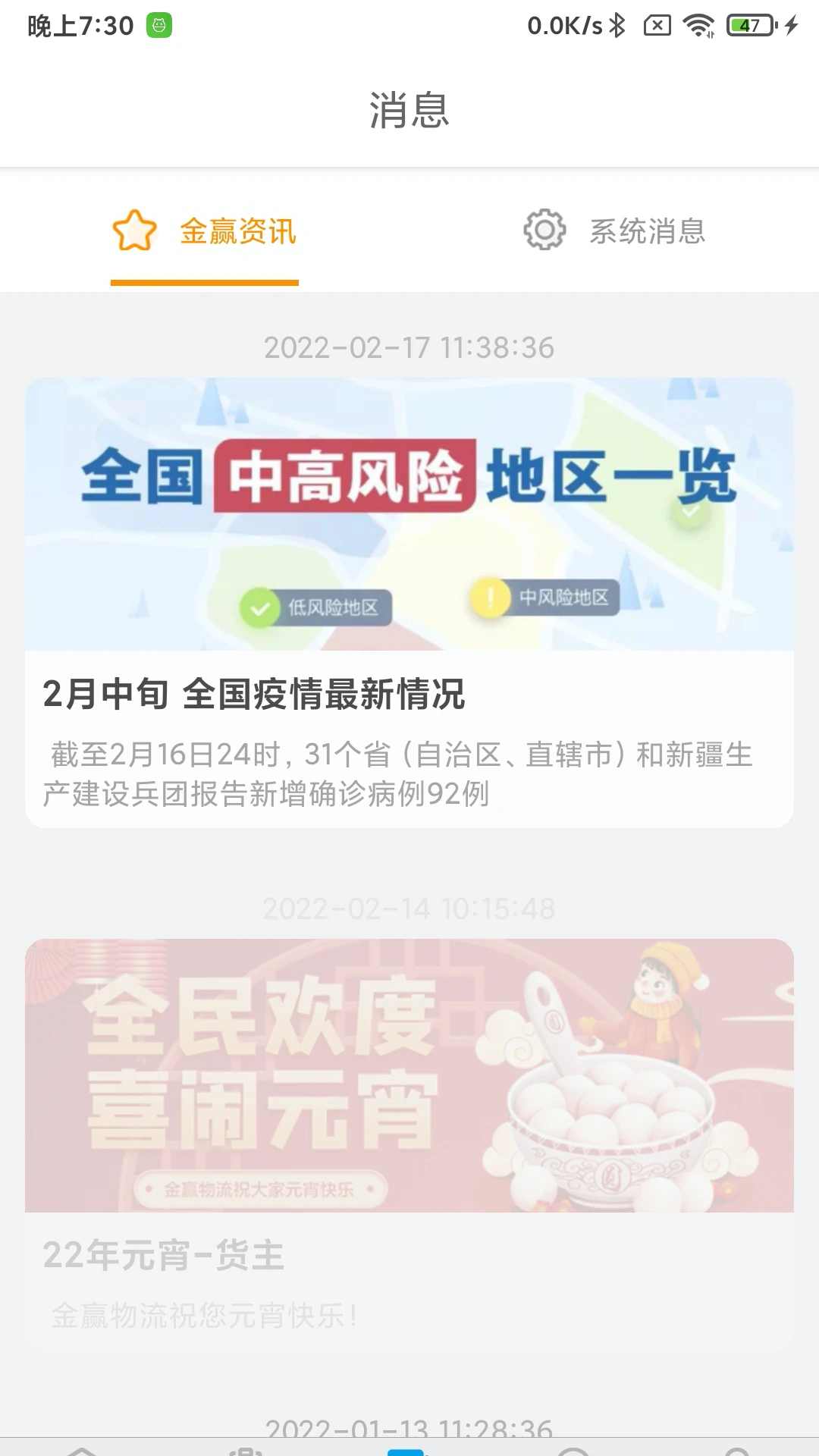Tap the timestamp 2022-02-17 11:38:36
This screenshot has height=1456, width=819.
(x=409, y=347)
